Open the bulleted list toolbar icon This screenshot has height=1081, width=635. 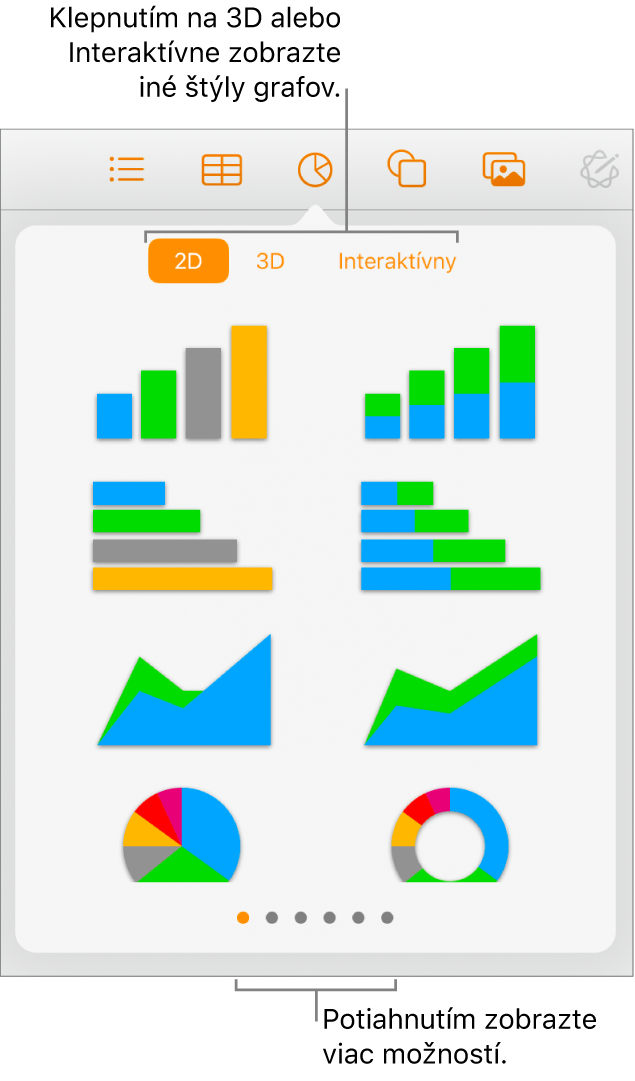tap(127, 170)
